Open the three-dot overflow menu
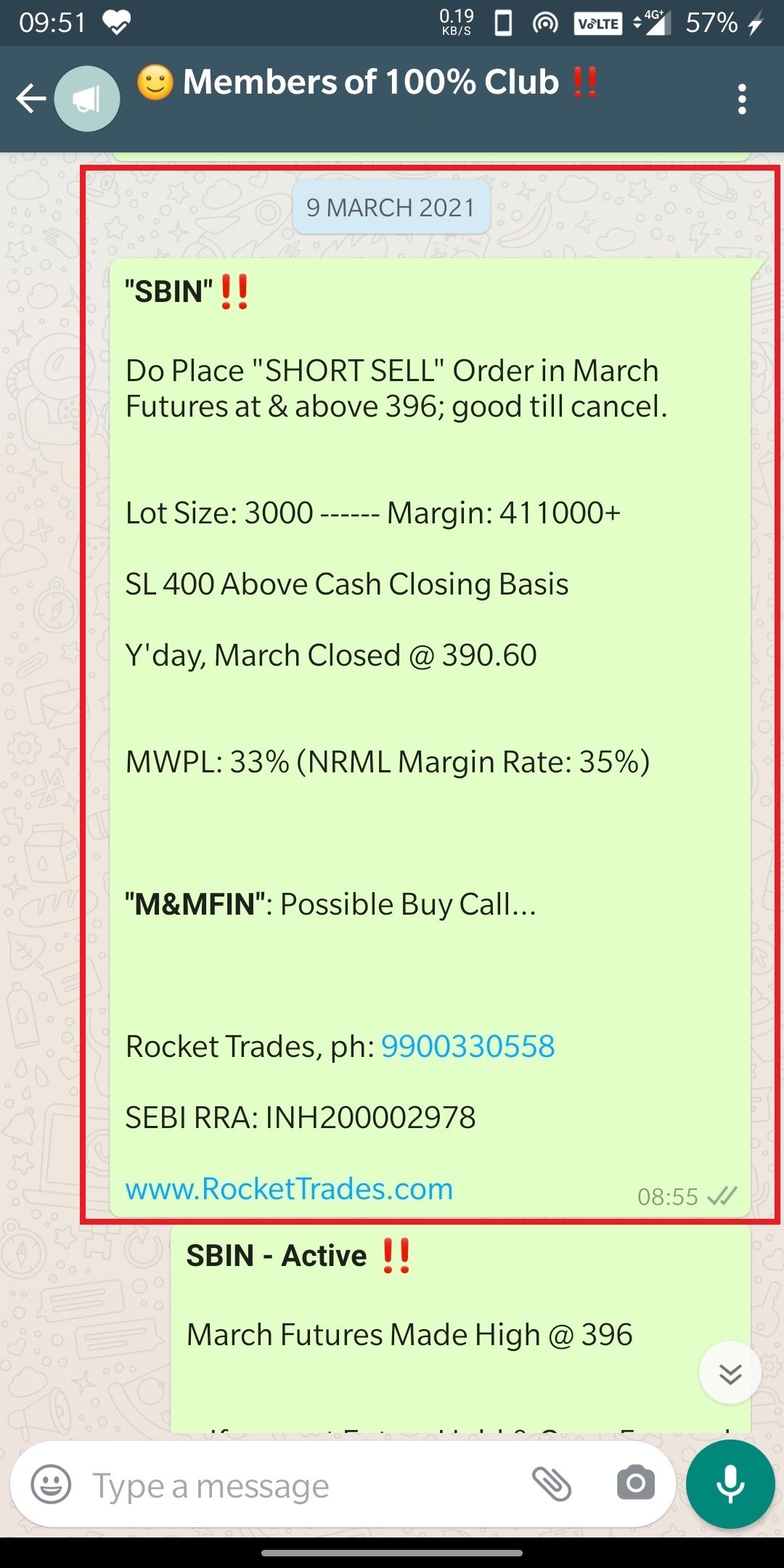 (741, 99)
